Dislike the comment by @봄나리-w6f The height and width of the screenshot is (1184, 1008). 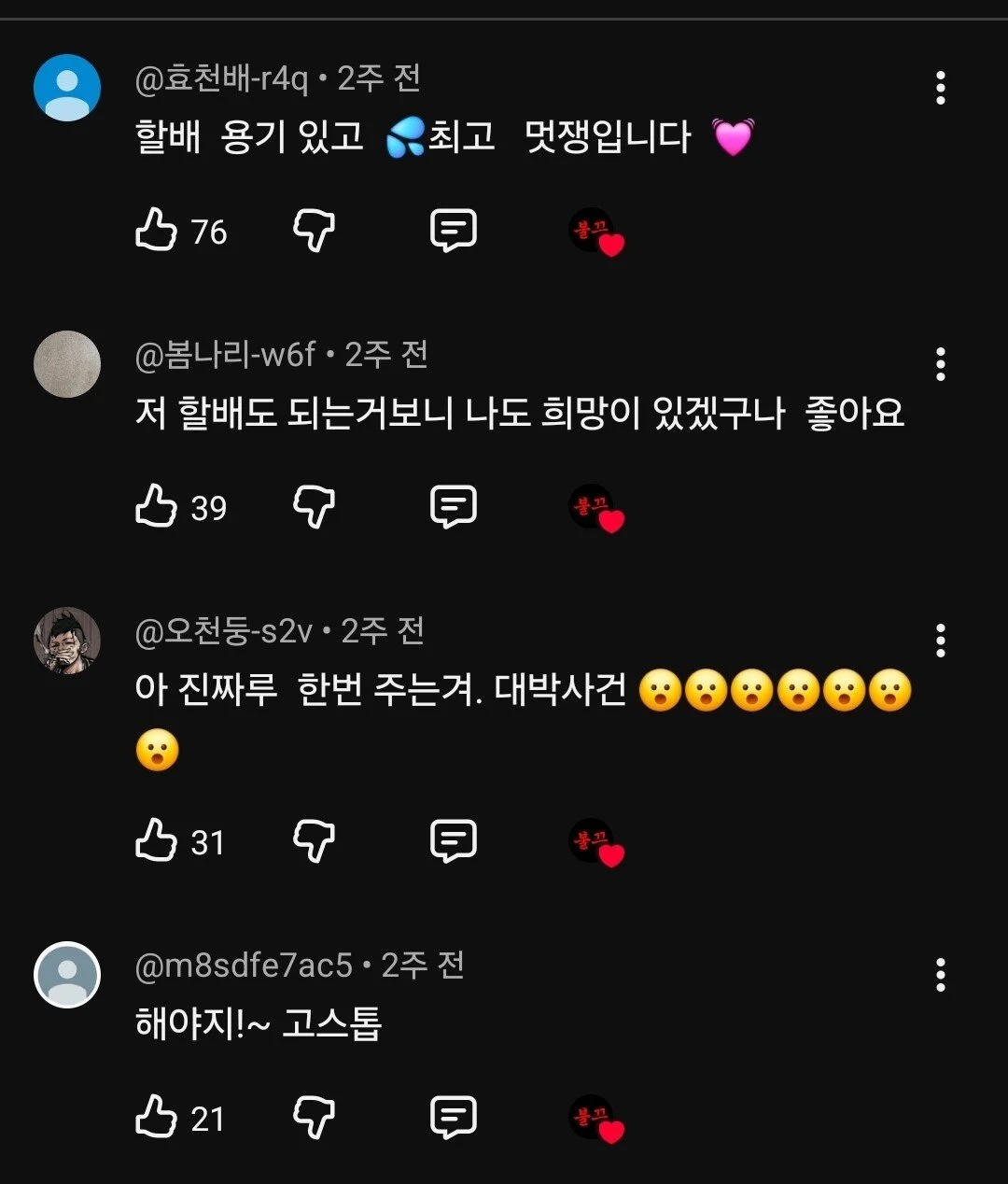[314, 506]
